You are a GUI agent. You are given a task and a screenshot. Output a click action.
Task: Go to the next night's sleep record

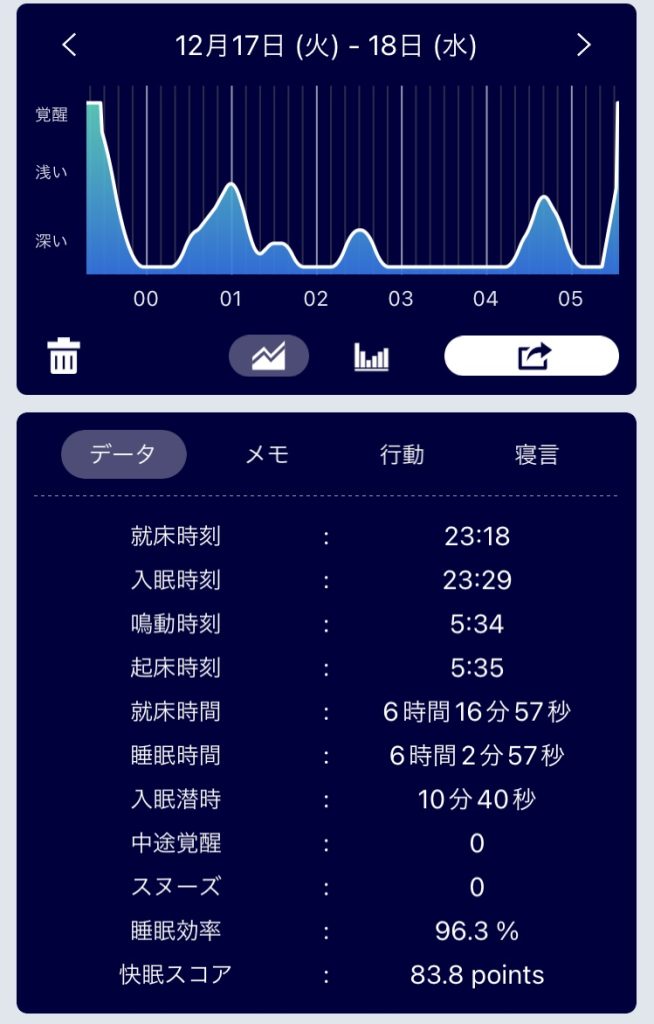[584, 45]
